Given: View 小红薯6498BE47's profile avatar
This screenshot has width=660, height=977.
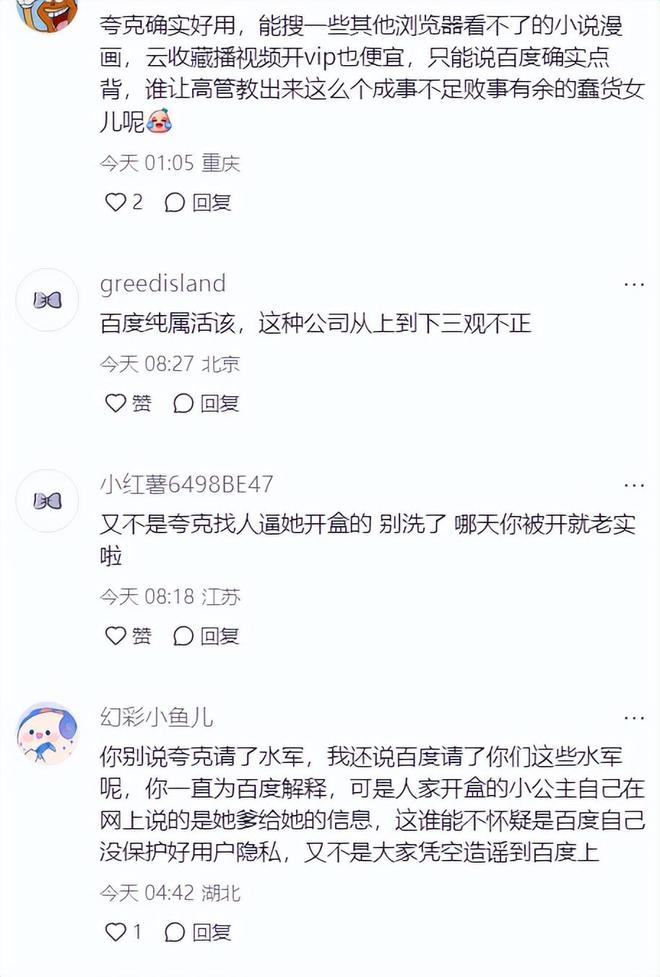Looking at the screenshot, I should (x=47, y=501).
